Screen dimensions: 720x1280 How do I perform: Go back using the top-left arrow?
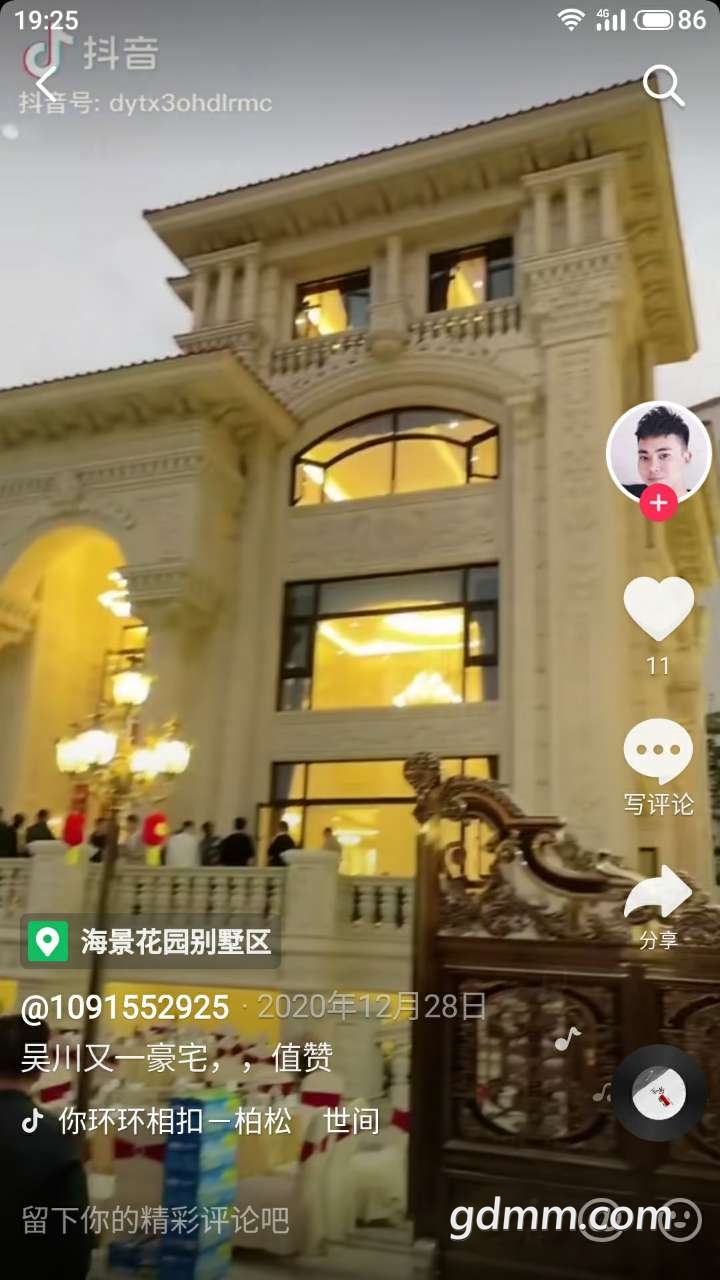[x=46, y=82]
